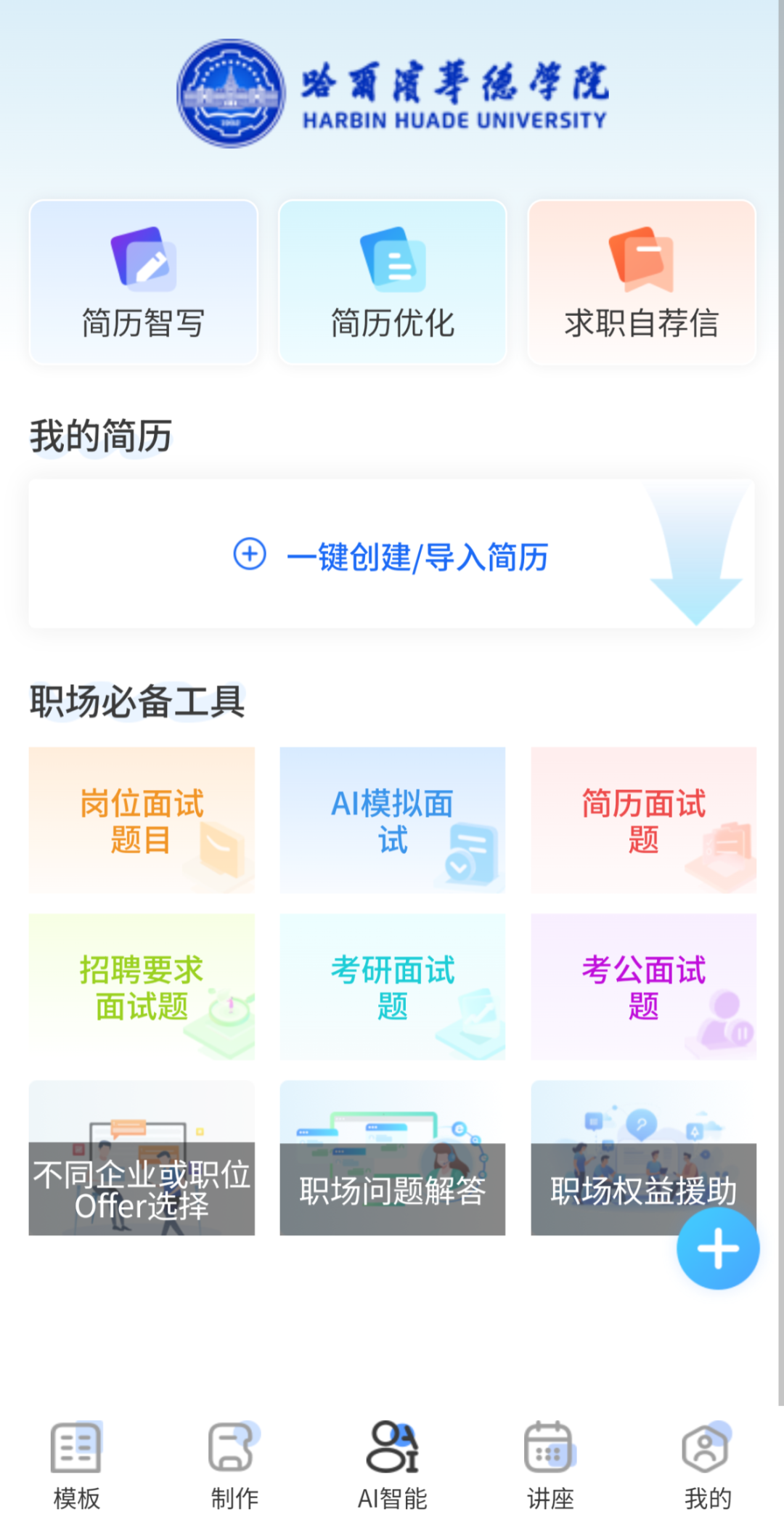The height and width of the screenshot is (1517, 784).
Task: Start the AI模拟面试 tool
Action: [x=392, y=821]
